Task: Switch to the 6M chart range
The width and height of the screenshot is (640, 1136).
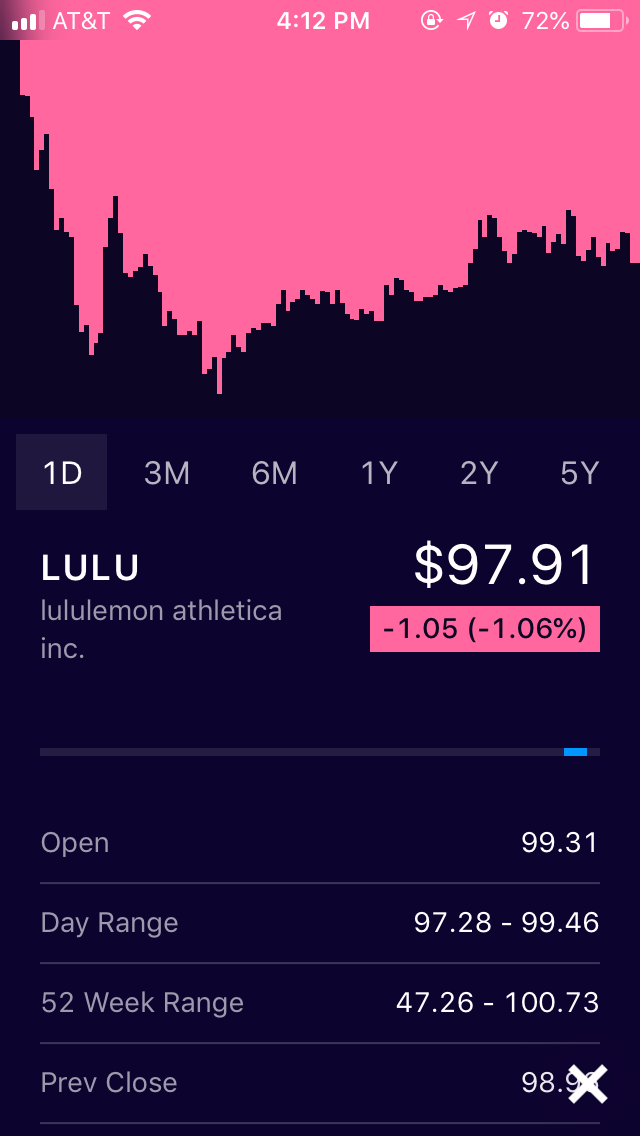Action: click(x=274, y=473)
